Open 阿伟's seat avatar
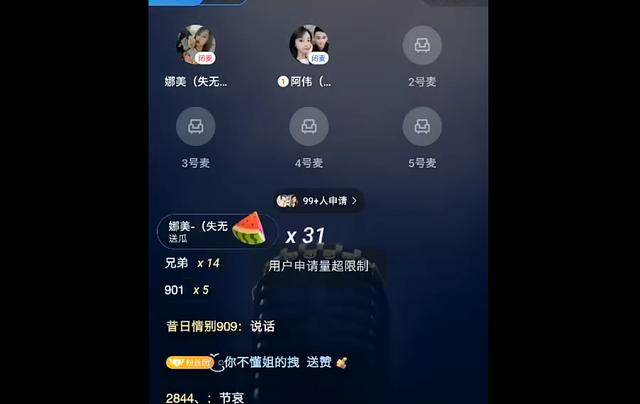Viewport: 640px width, 404px height. 309,45
